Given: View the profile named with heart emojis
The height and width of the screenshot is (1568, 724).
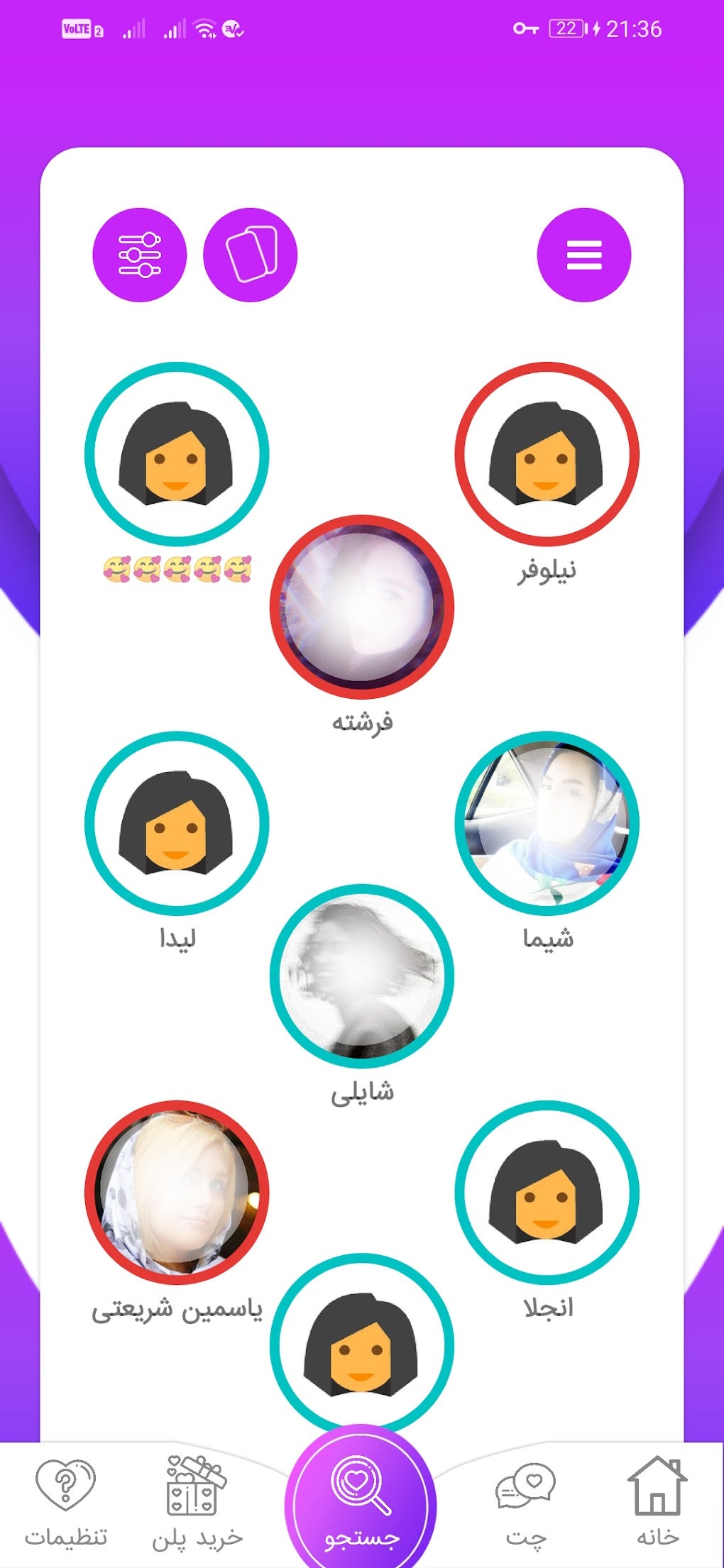Looking at the screenshot, I should pyautogui.click(x=177, y=454).
